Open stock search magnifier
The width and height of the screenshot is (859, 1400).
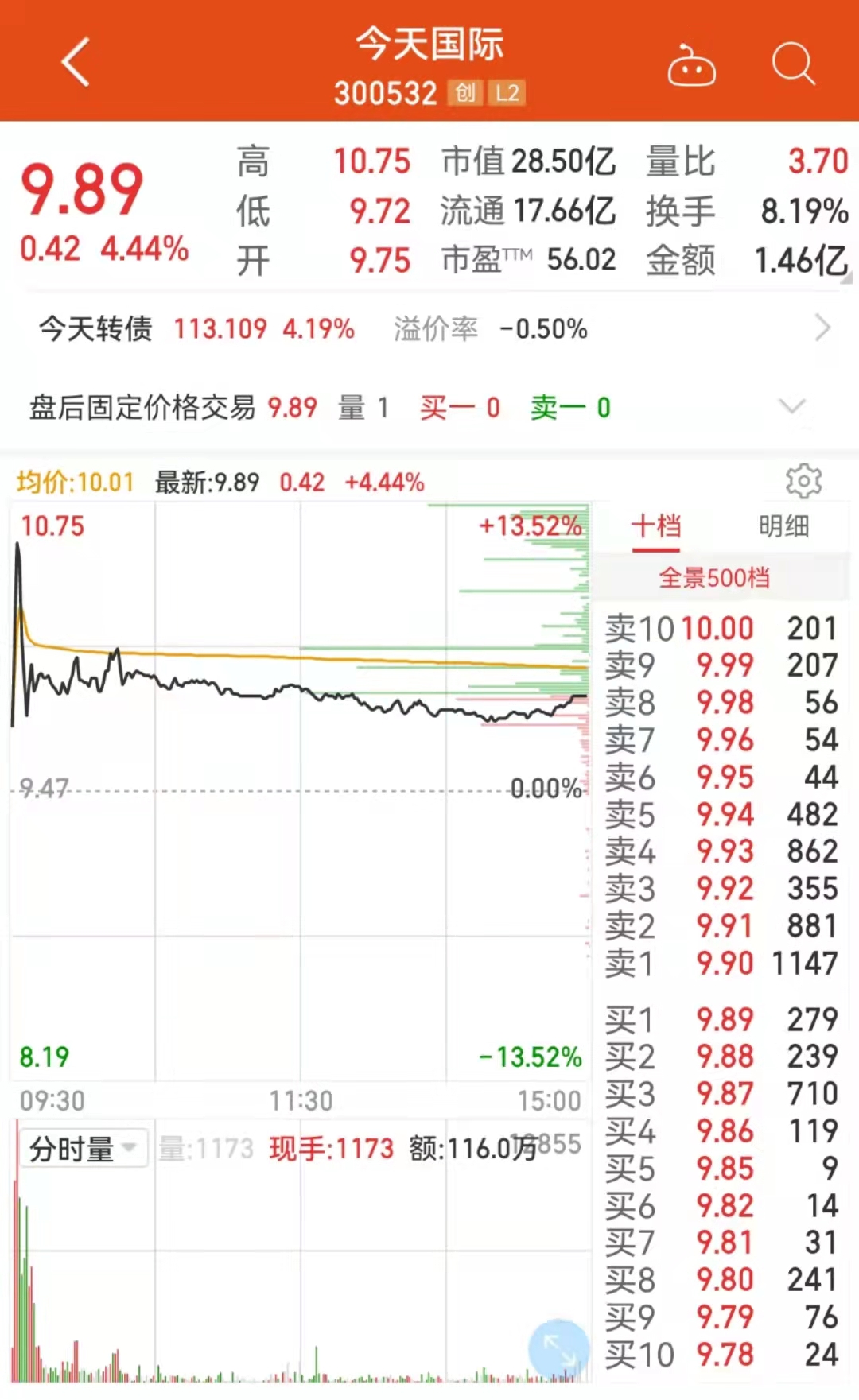coord(793,64)
